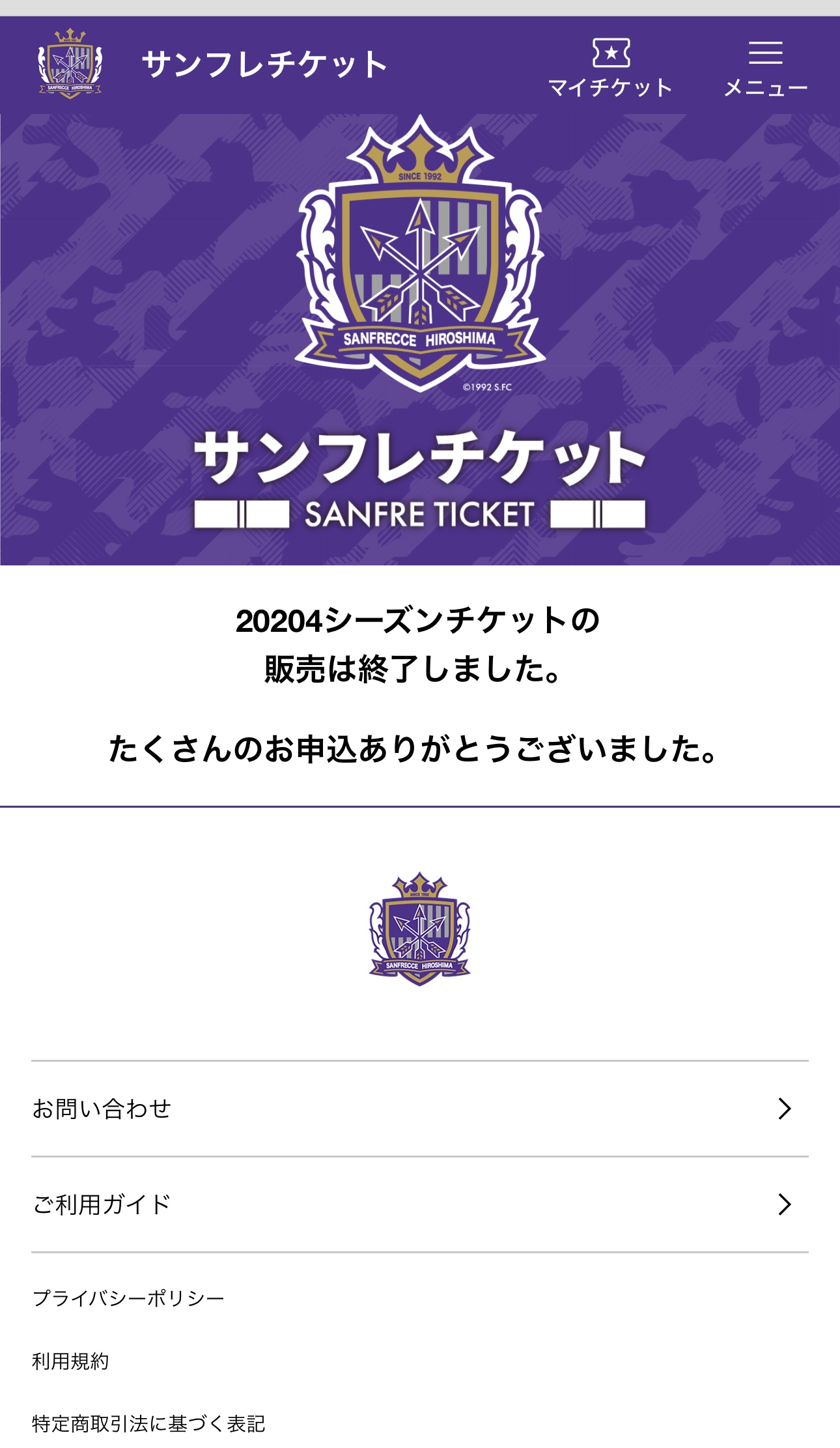
Task: Open プライバシーポリシー link
Action: [128, 1298]
